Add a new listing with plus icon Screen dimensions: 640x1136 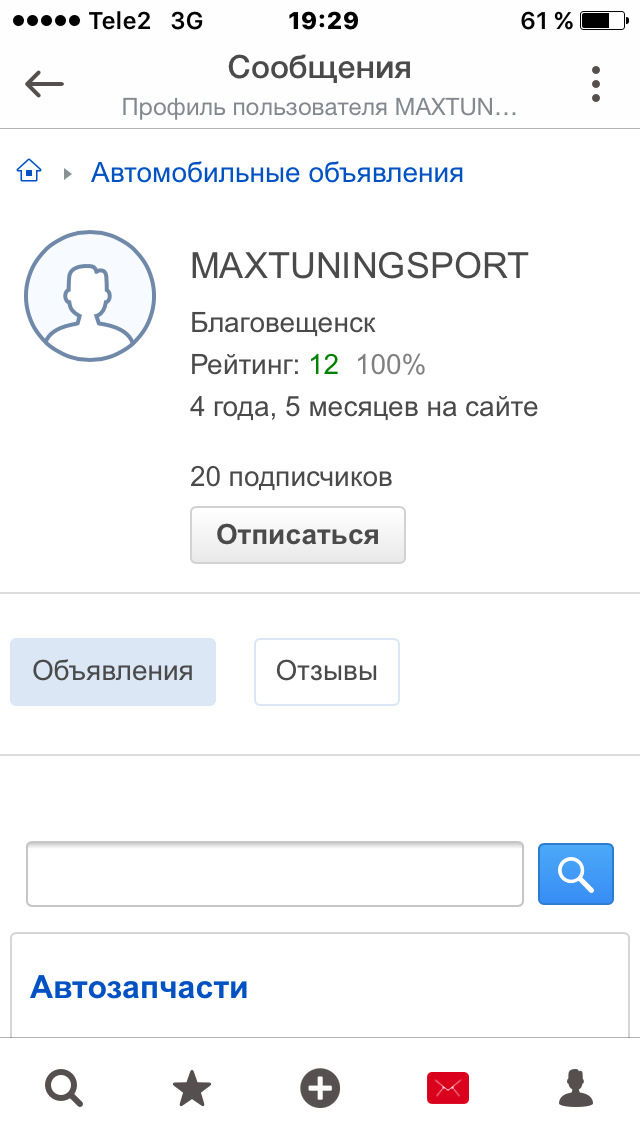click(320, 1087)
